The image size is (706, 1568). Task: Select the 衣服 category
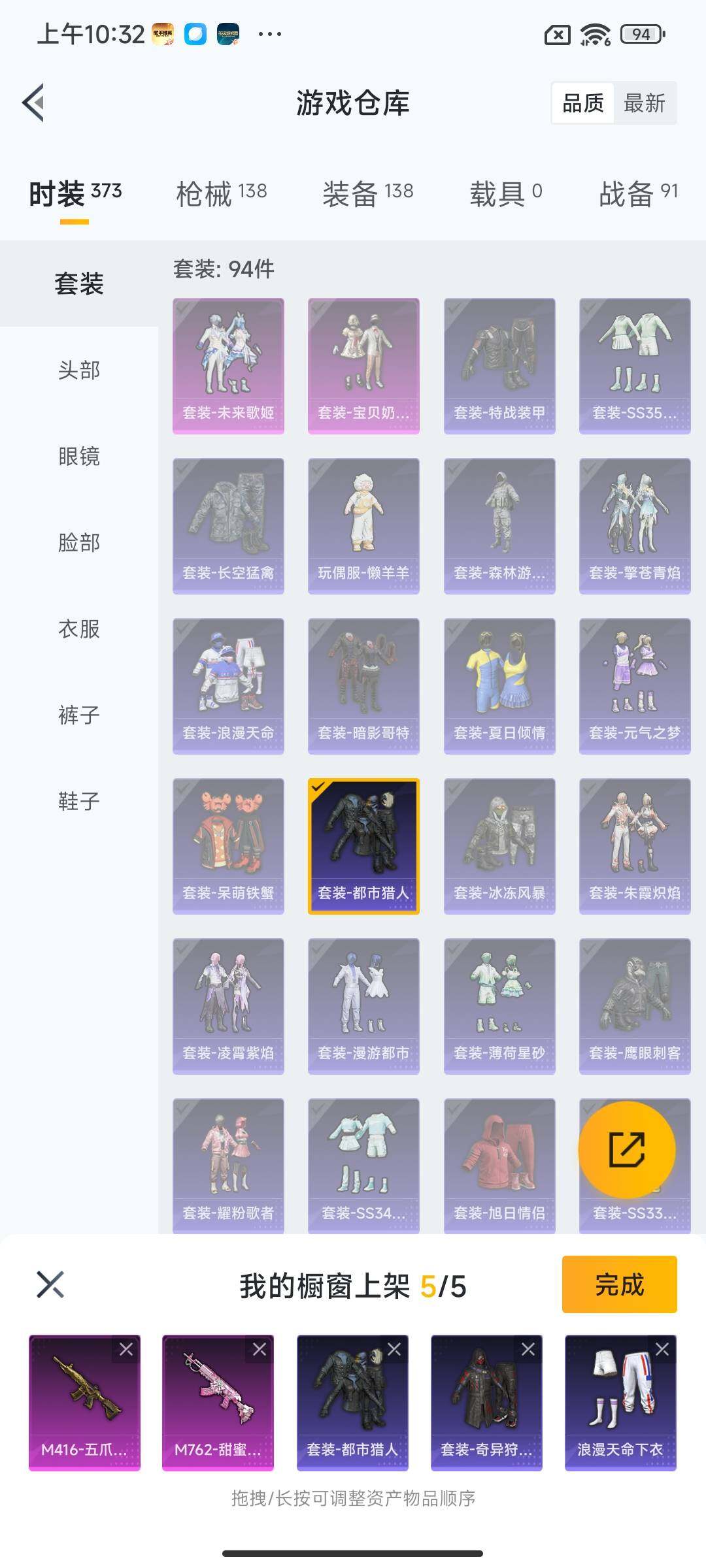(79, 629)
